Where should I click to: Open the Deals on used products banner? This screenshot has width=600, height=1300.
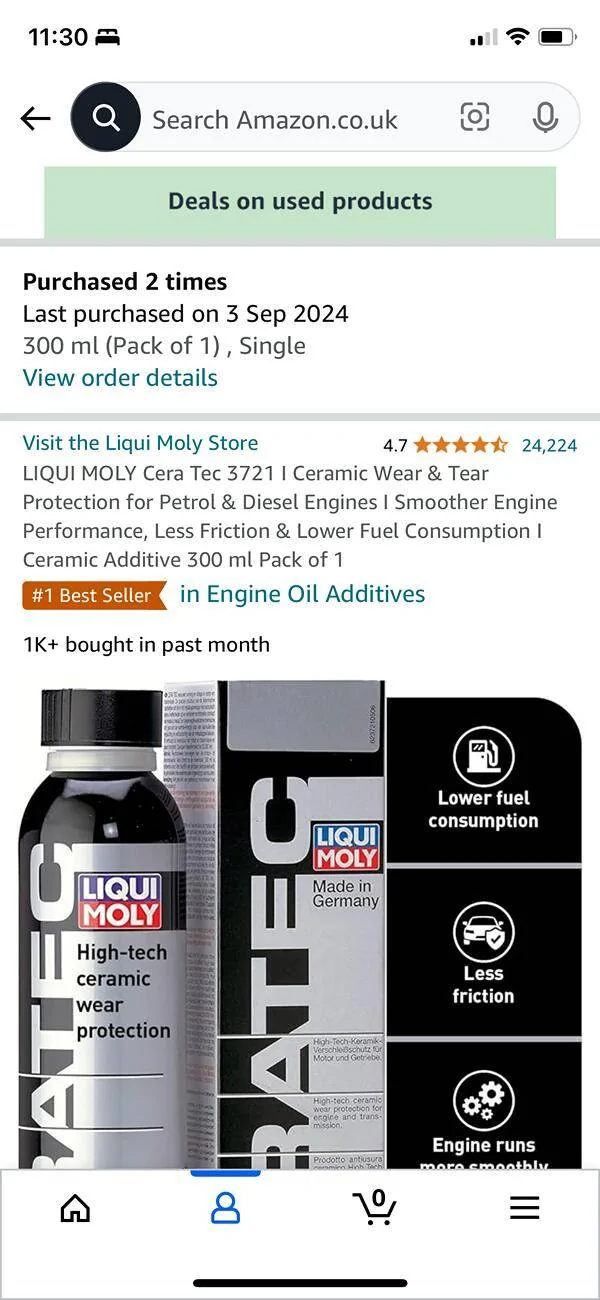click(300, 201)
